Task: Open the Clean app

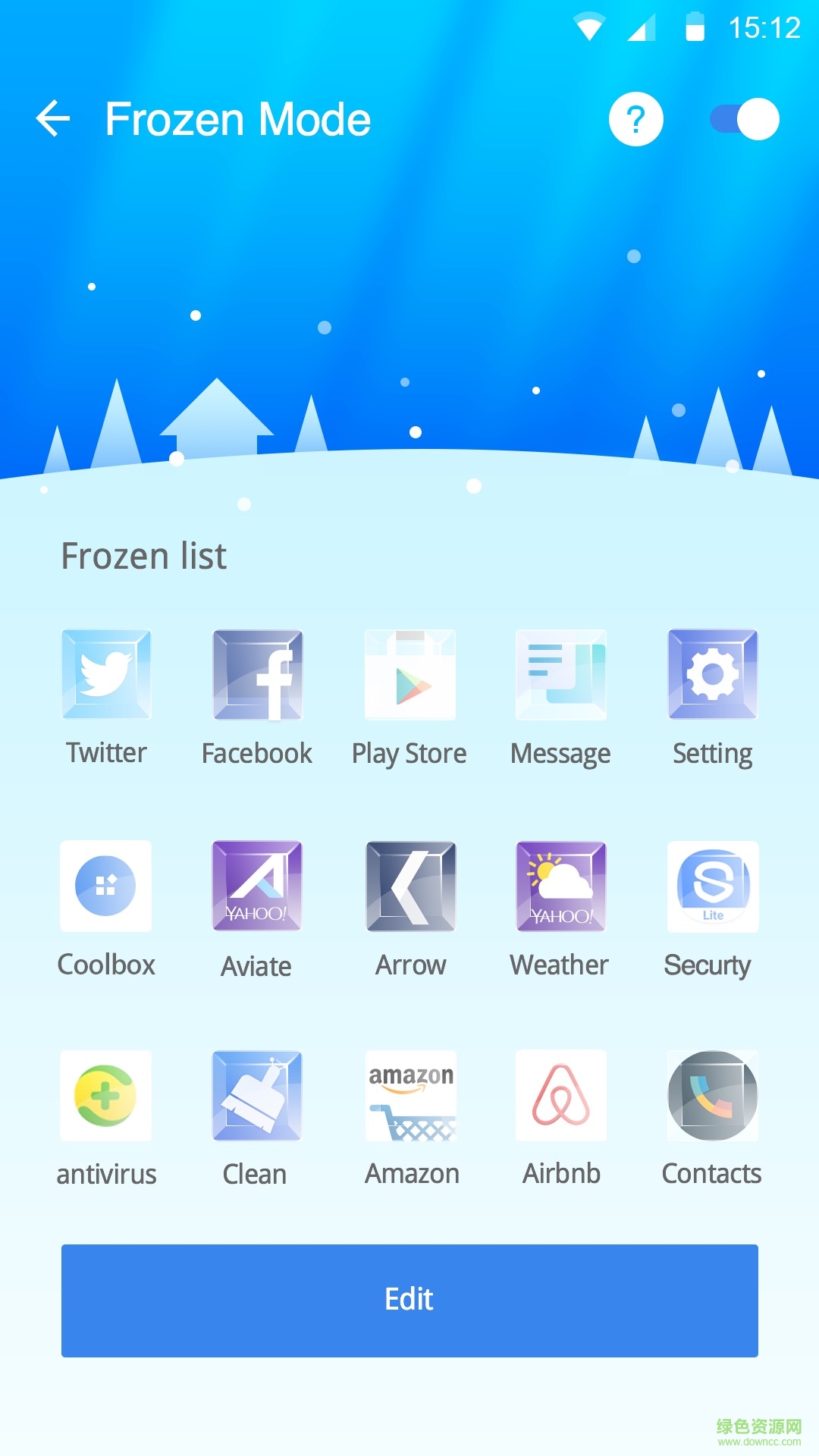Action: pyautogui.click(x=258, y=1096)
